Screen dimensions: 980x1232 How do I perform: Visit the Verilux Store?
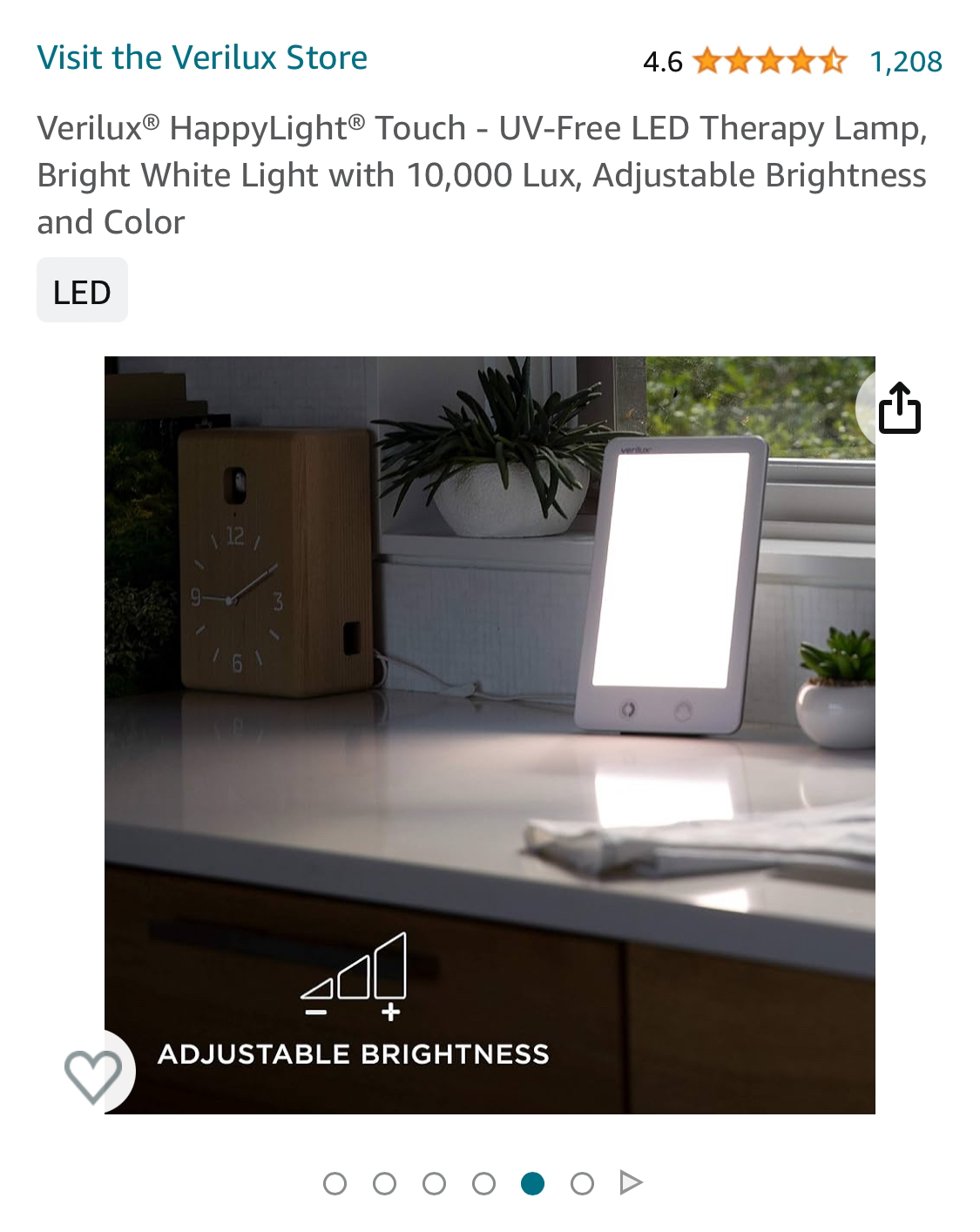point(202,58)
